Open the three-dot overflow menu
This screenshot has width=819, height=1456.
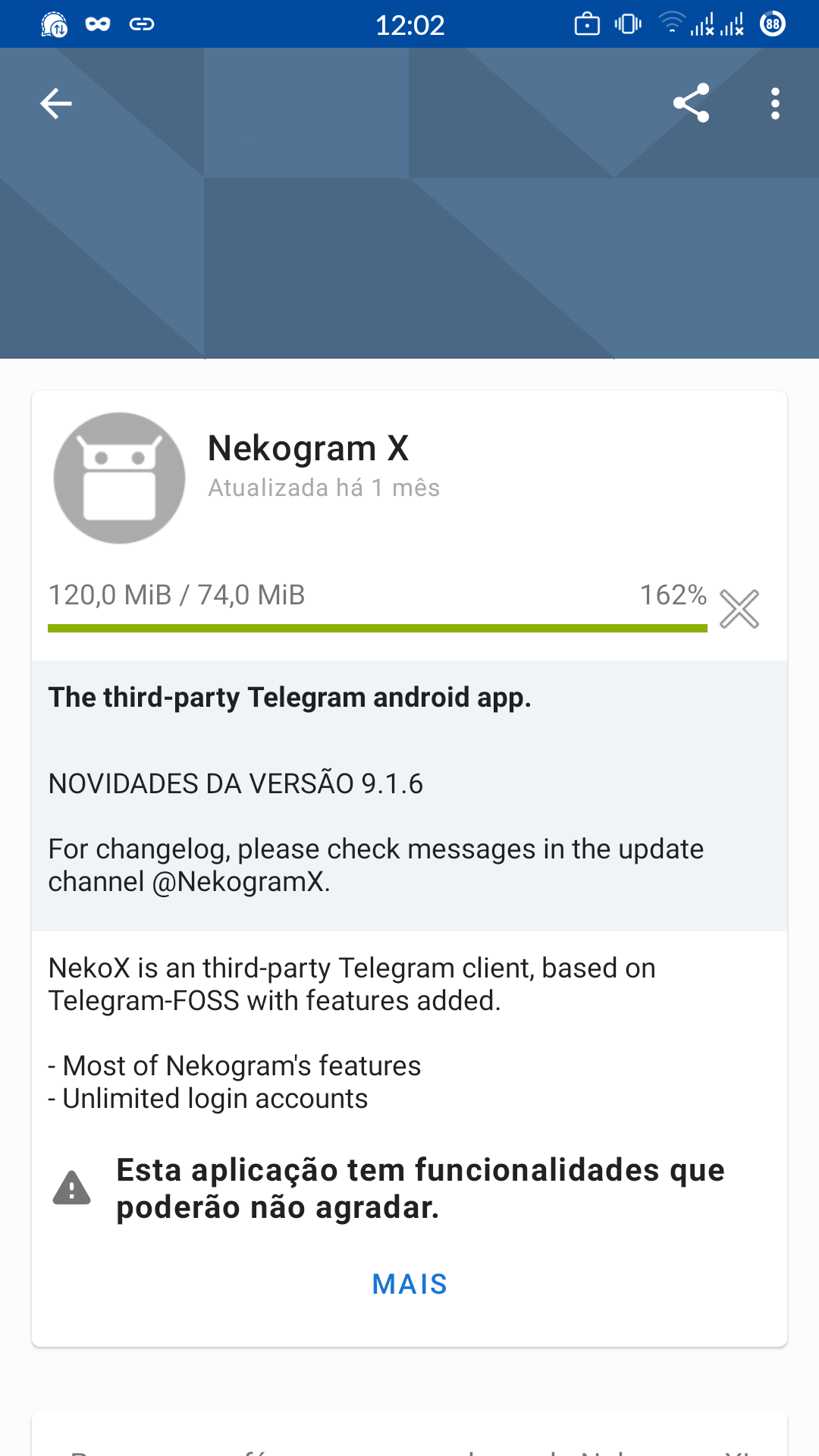774,104
